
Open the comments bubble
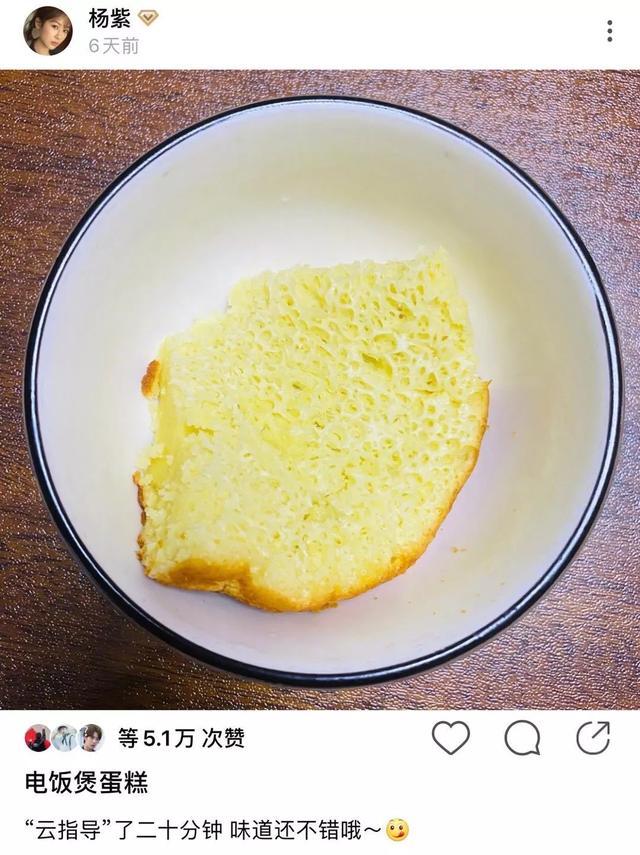522,738
